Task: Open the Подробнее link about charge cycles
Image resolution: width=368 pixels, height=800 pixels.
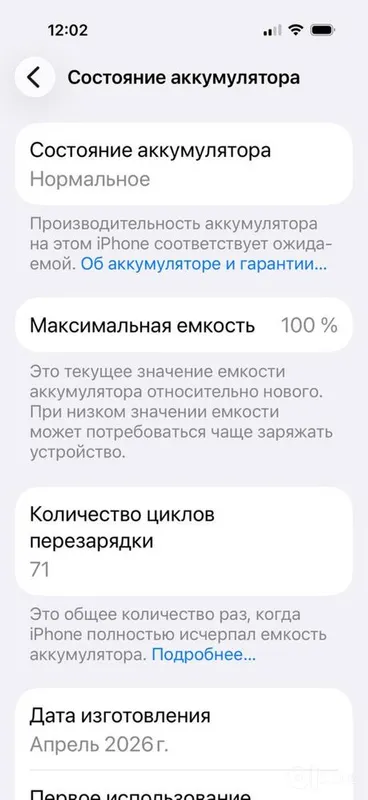Action: [x=204, y=655]
